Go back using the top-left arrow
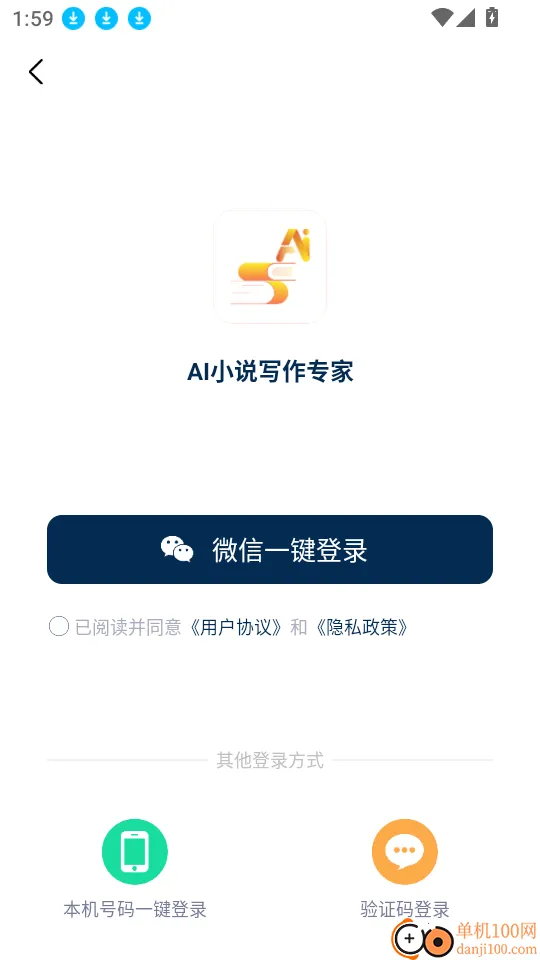The height and width of the screenshot is (960, 540). coord(36,72)
